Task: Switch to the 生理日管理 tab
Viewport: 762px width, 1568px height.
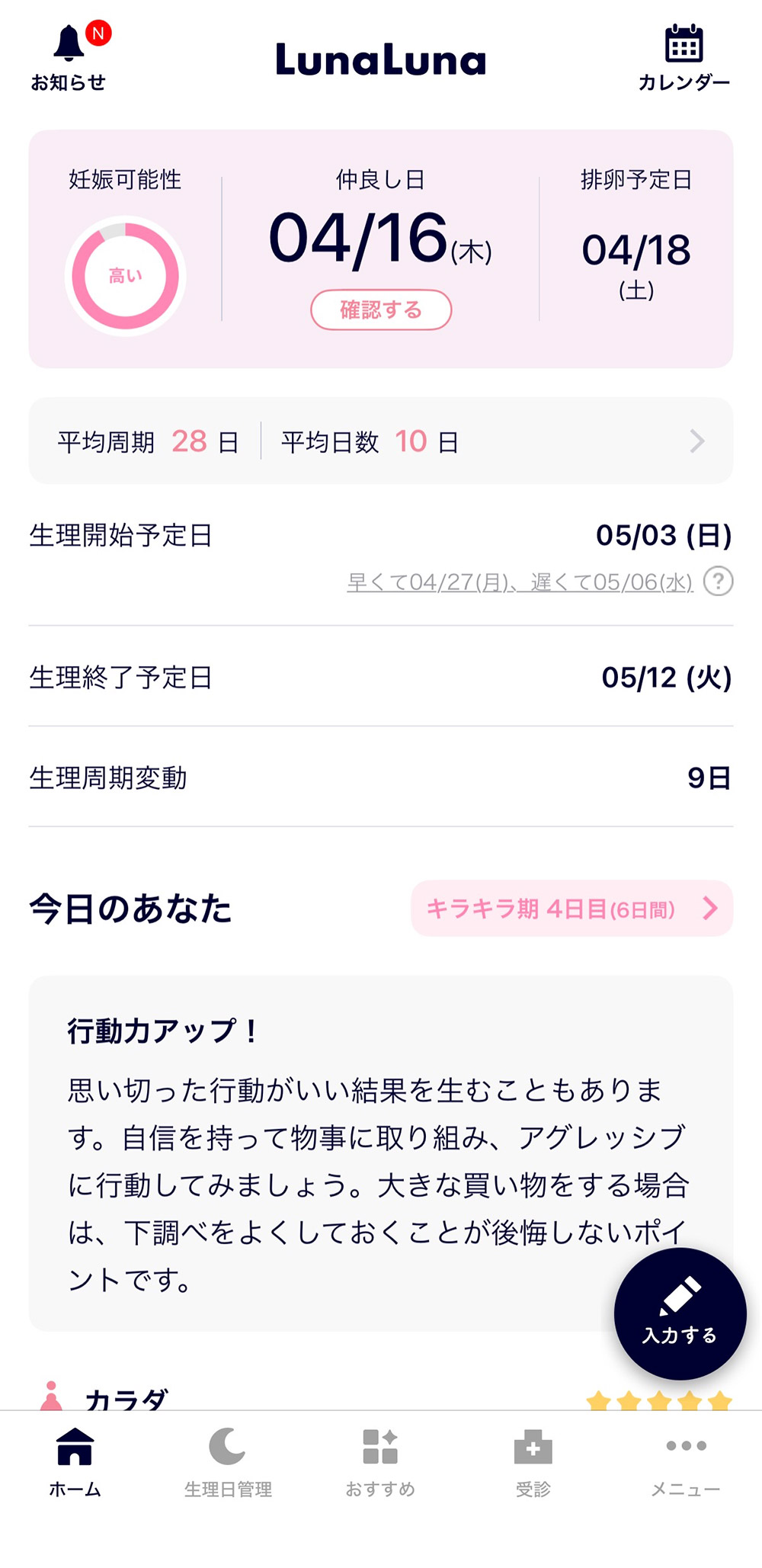Action: point(228,1463)
